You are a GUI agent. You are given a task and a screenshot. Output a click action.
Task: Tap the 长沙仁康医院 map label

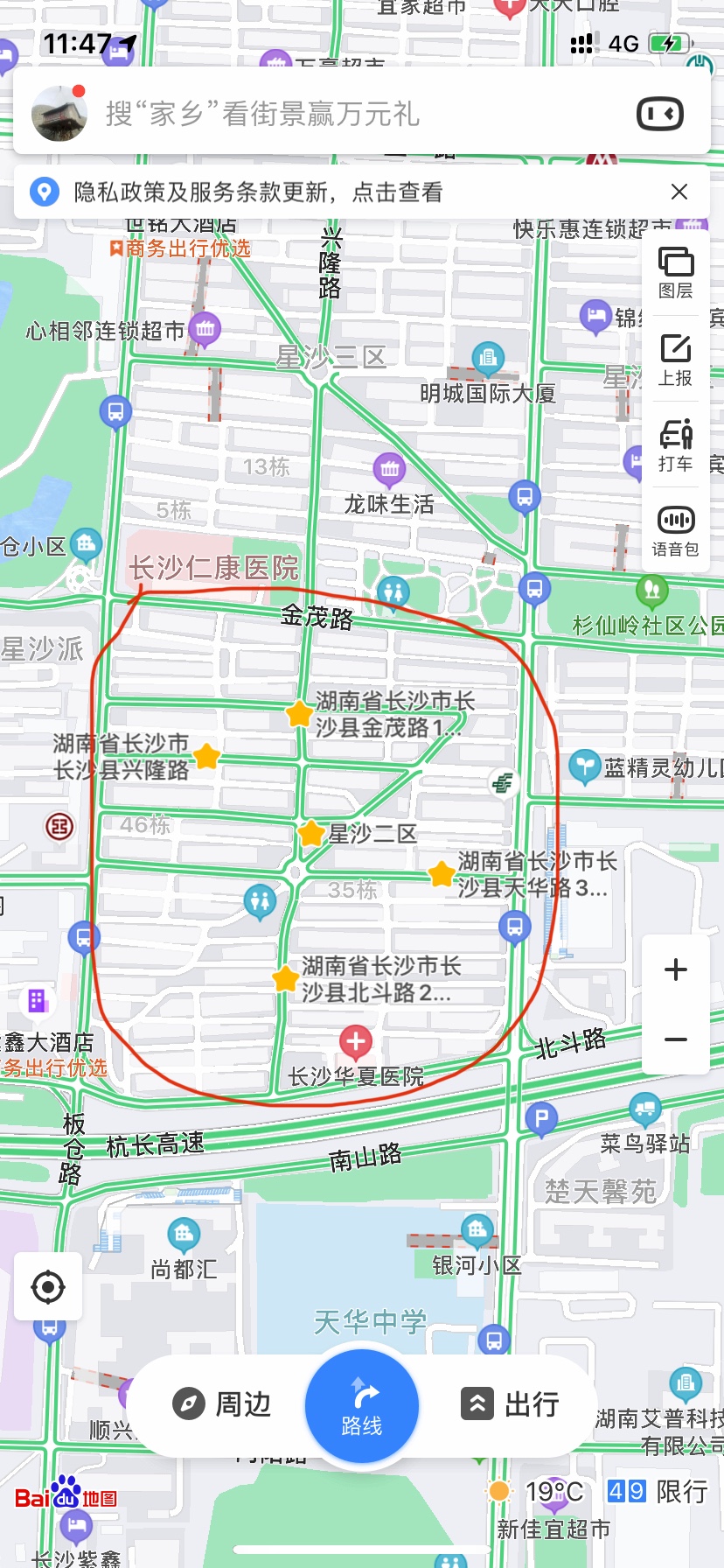point(213,568)
